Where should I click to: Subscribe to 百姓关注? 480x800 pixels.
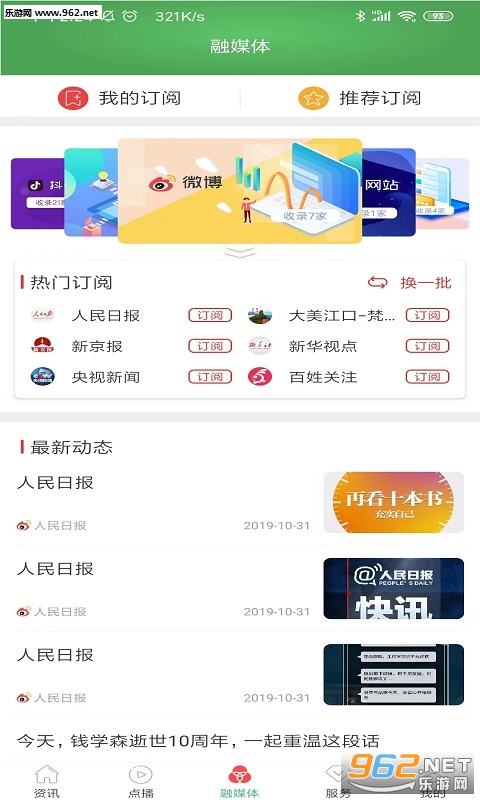[x=427, y=377]
